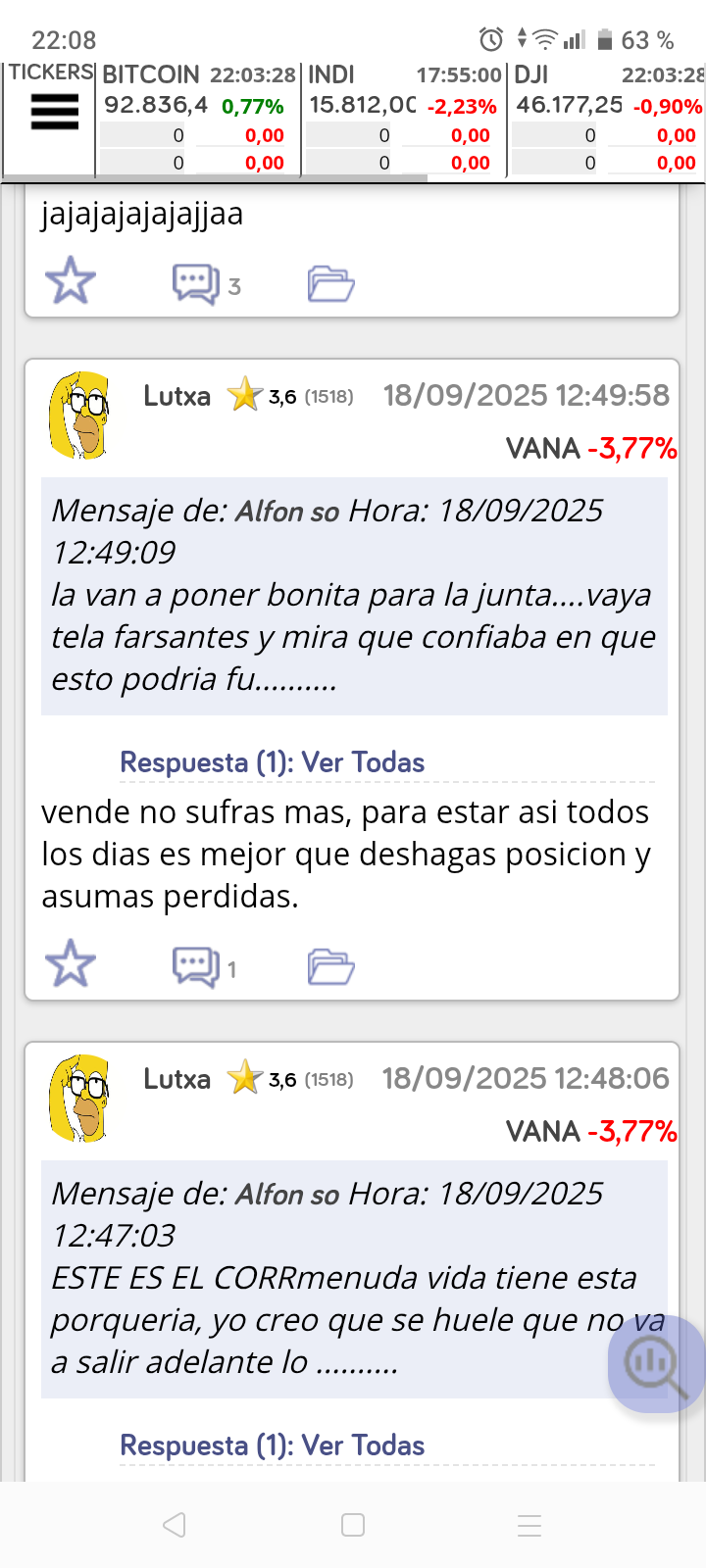Open VANA ticker on the 12:48:06 post
Viewport: 706px width, 1568px height.
point(543,1132)
